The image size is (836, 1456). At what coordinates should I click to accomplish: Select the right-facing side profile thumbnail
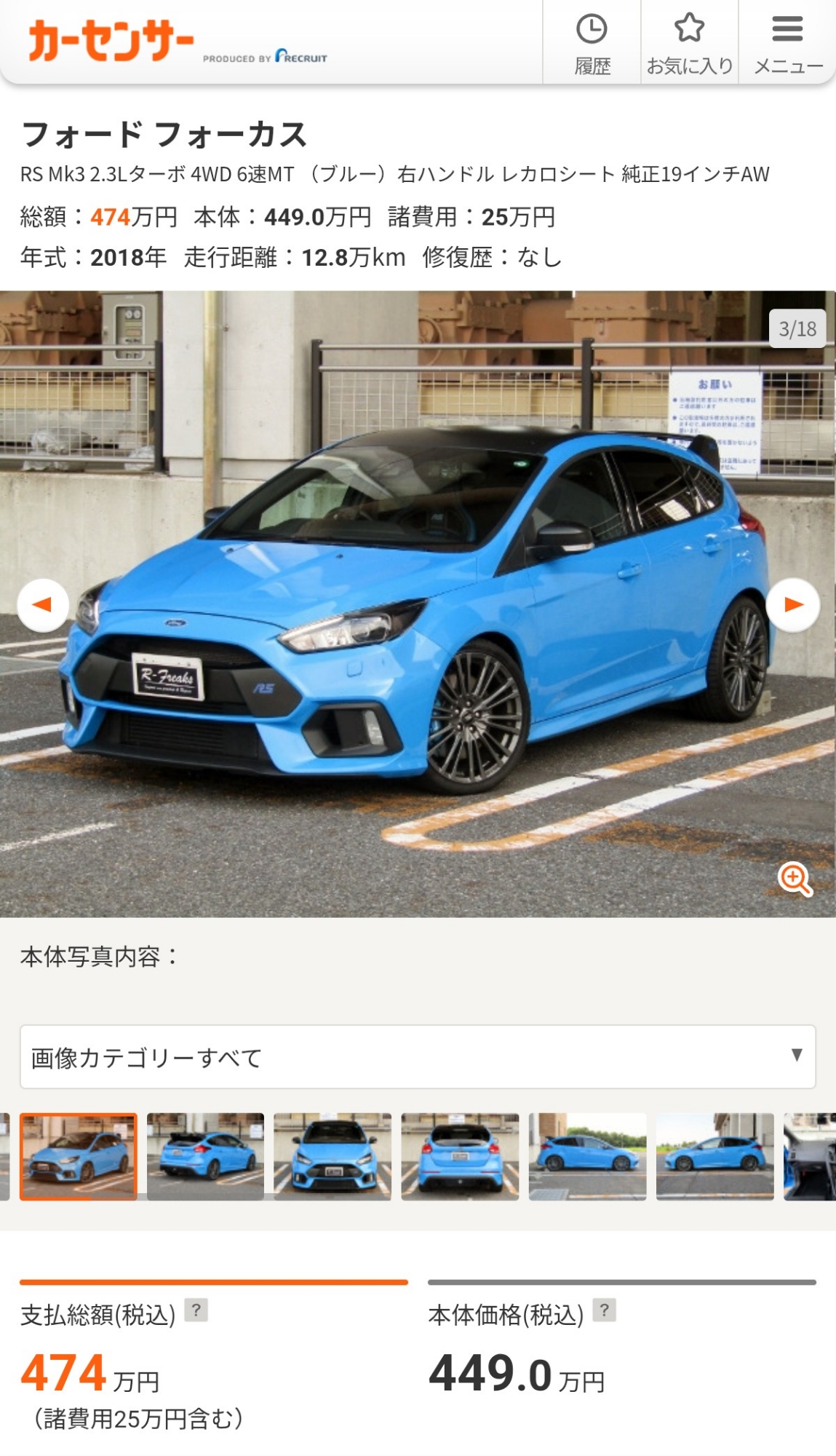click(587, 1156)
